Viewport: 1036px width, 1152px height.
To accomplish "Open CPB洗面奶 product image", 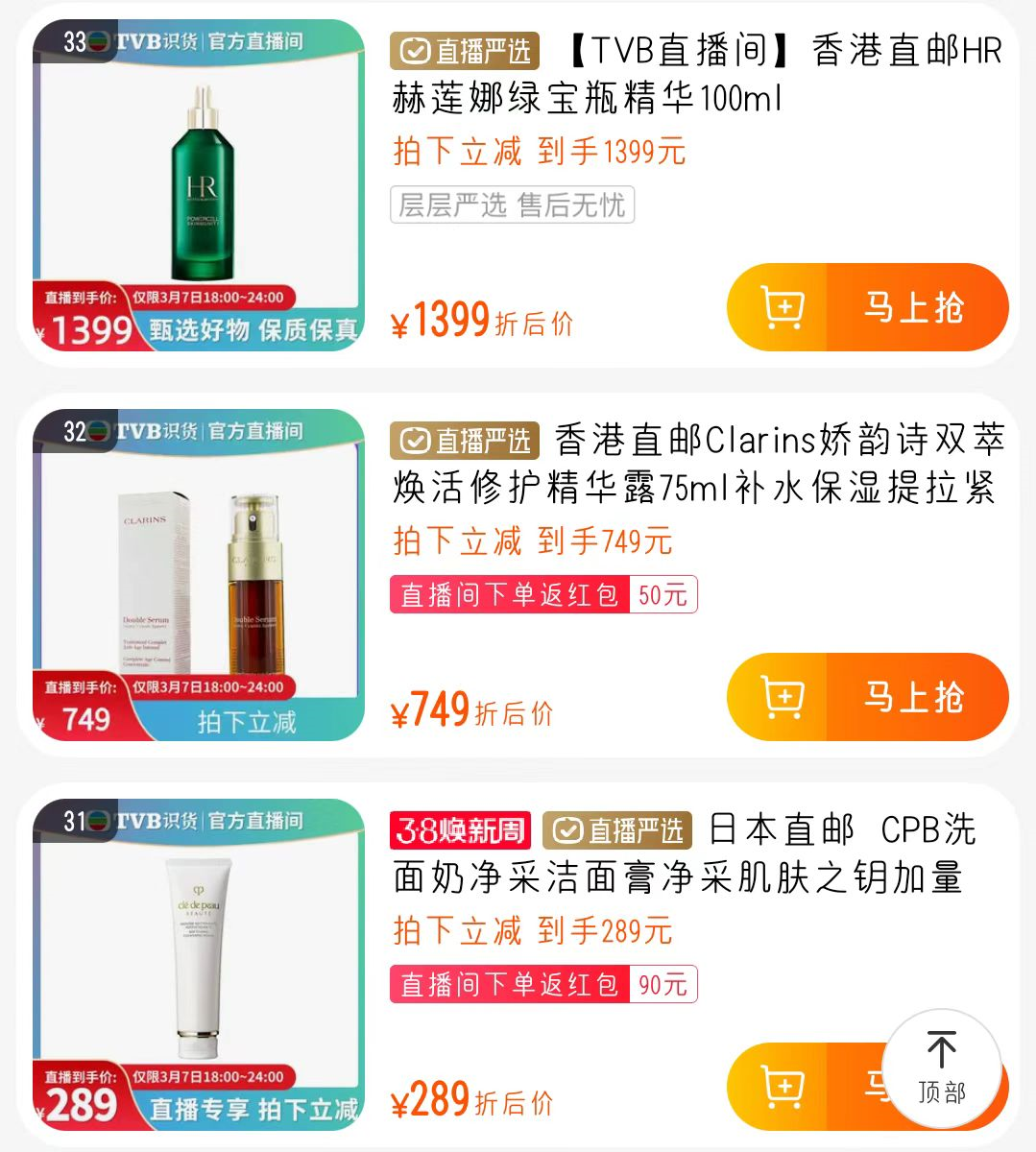I will tap(200, 964).
